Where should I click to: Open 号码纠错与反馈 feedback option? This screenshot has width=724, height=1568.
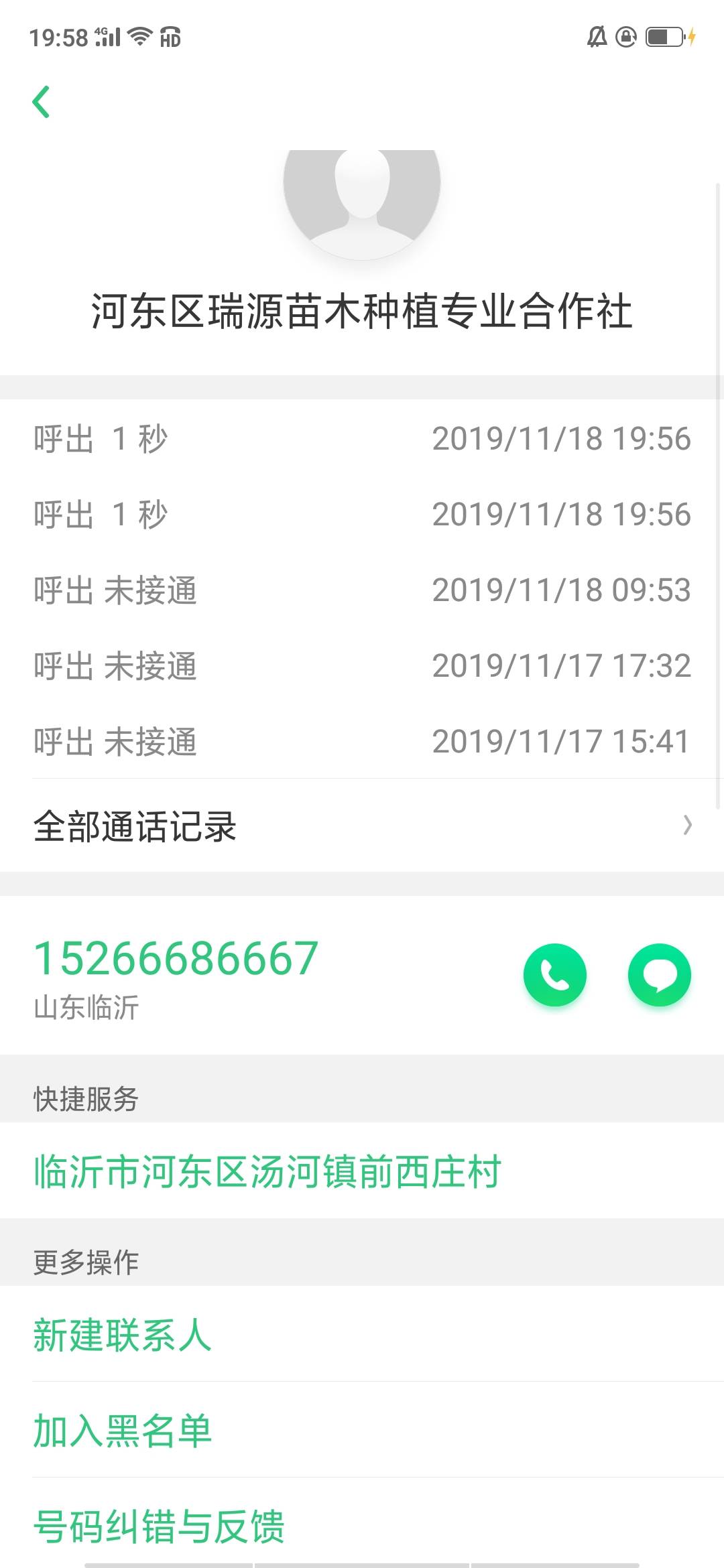[x=160, y=1526]
